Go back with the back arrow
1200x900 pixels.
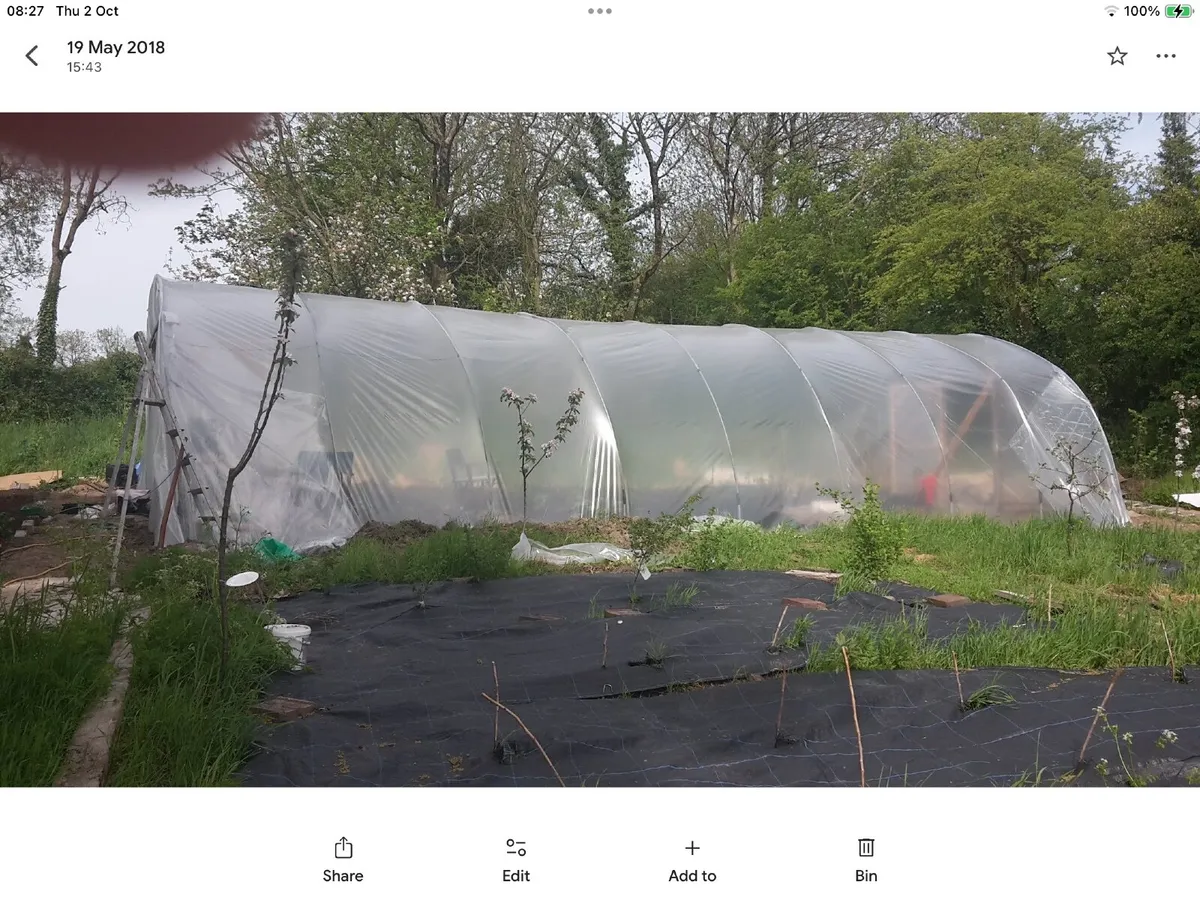pos(32,56)
